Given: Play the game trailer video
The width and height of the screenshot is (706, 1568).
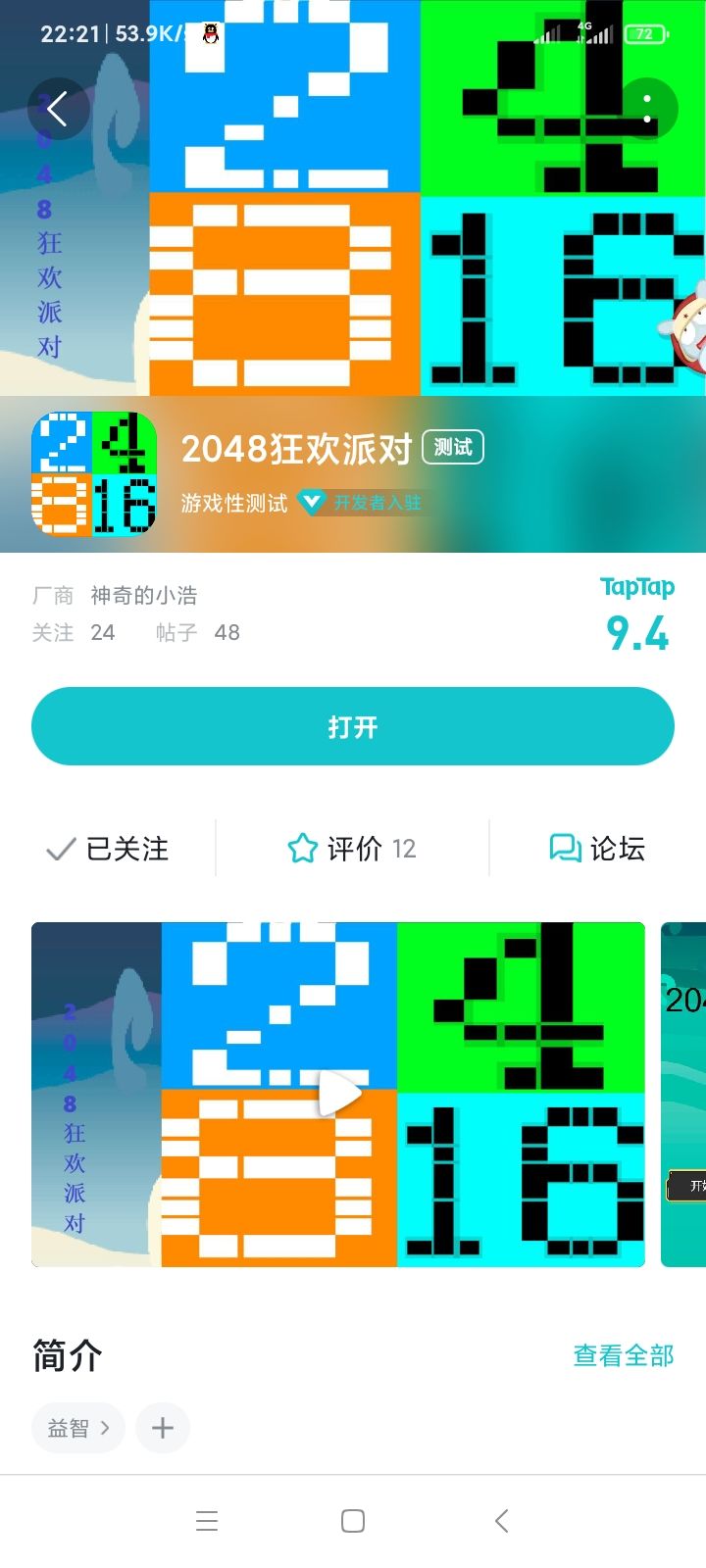Looking at the screenshot, I should [x=338, y=1091].
